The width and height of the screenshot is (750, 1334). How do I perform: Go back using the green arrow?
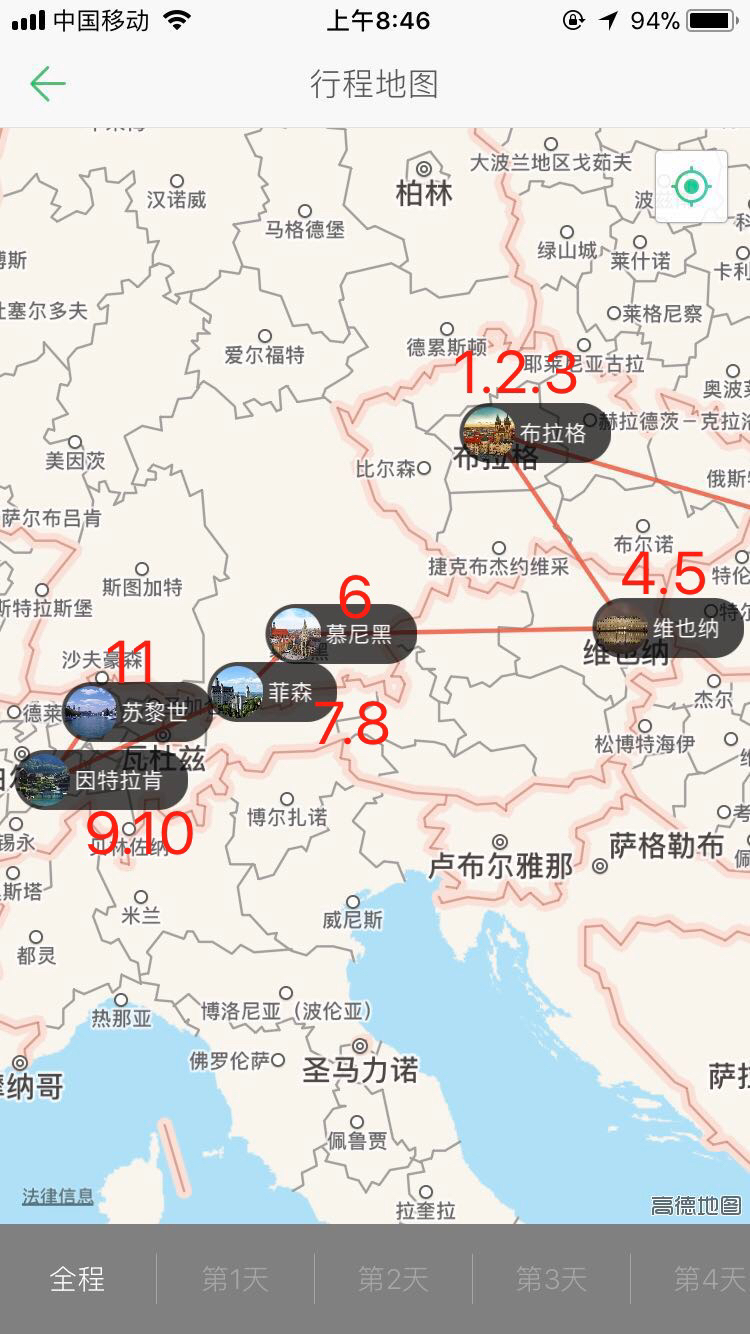tap(47, 84)
